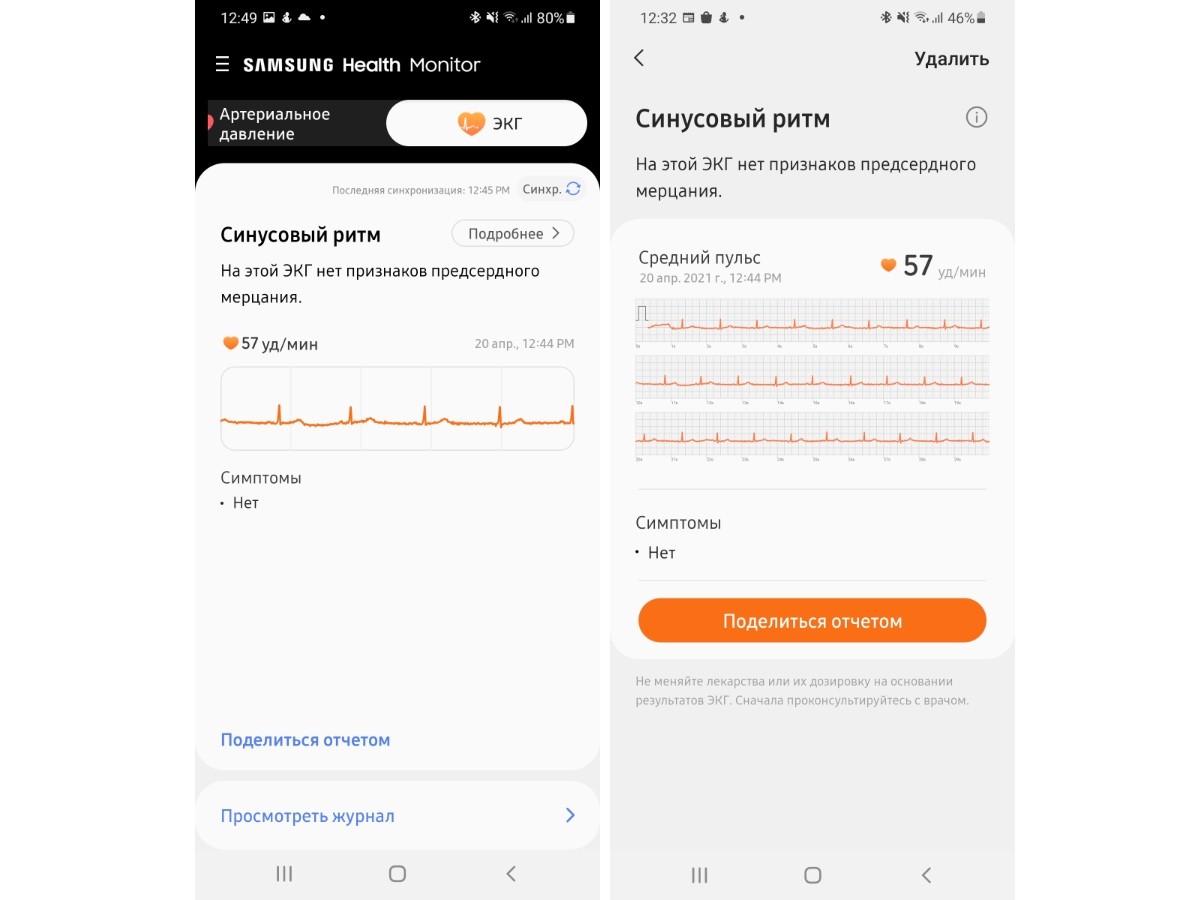Tap the blue Поделиться отчетом link

[305, 740]
